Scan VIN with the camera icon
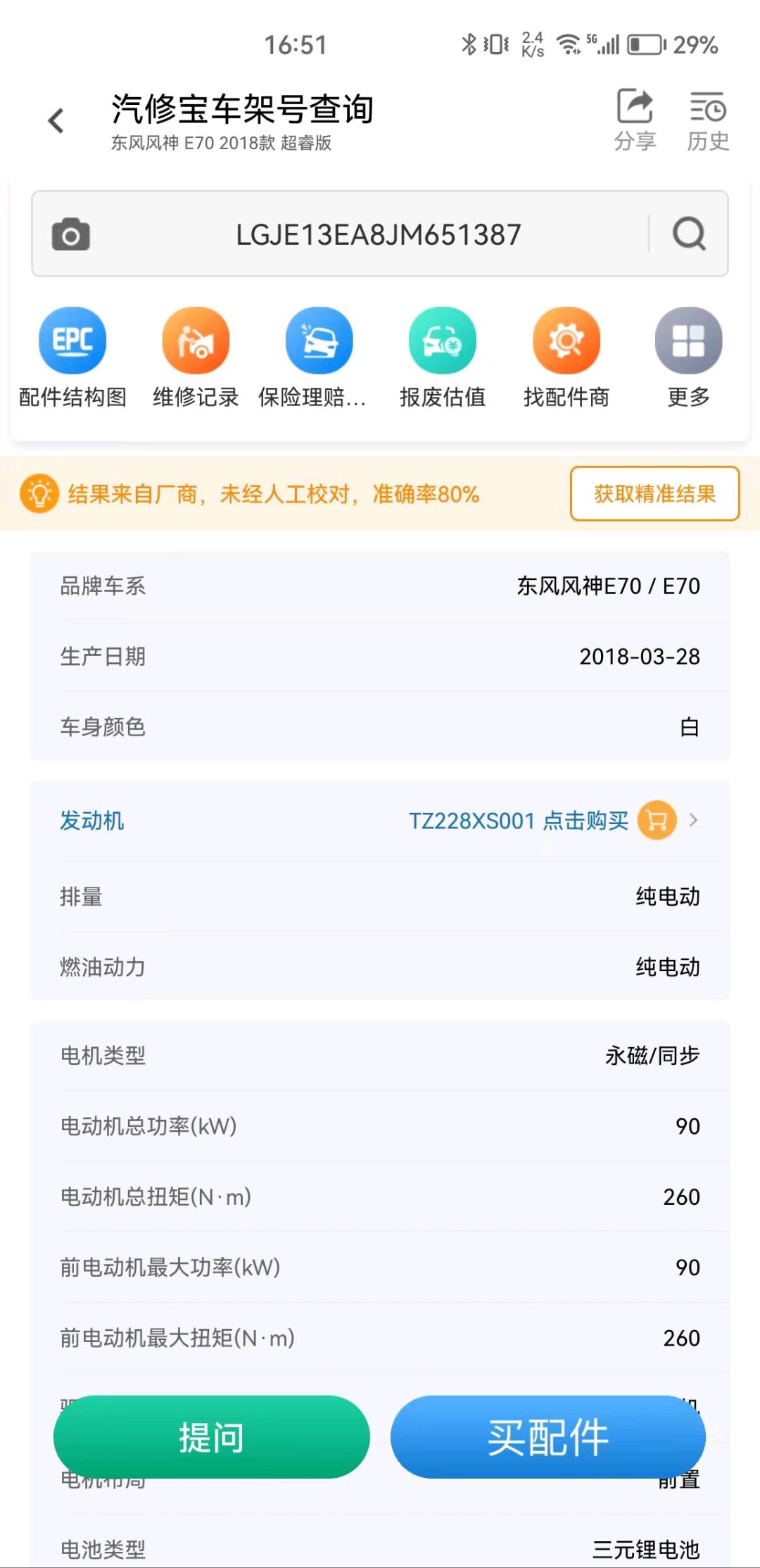 click(71, 234)
